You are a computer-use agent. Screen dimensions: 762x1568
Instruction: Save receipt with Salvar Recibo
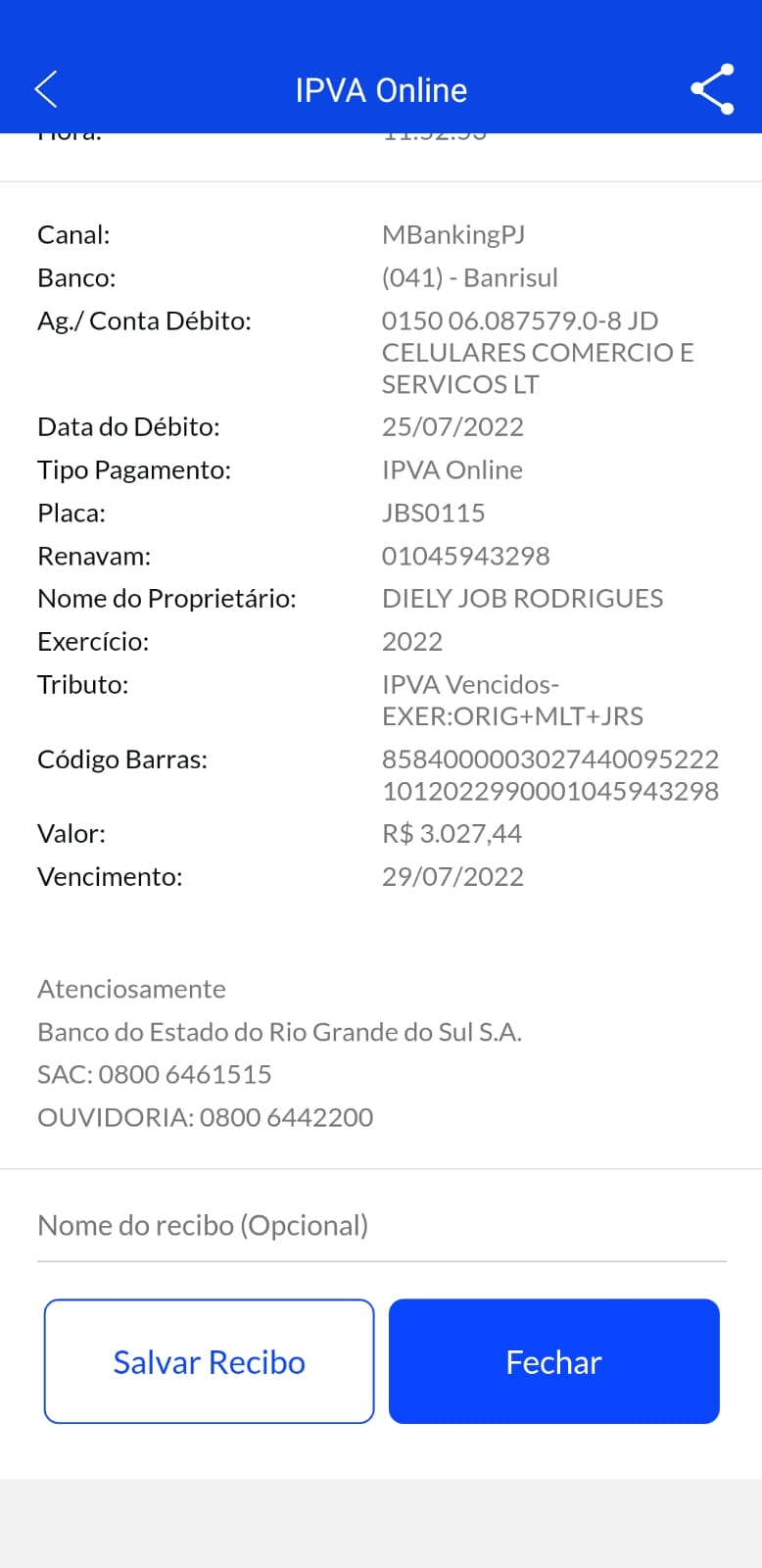[x=209, y=1361]
